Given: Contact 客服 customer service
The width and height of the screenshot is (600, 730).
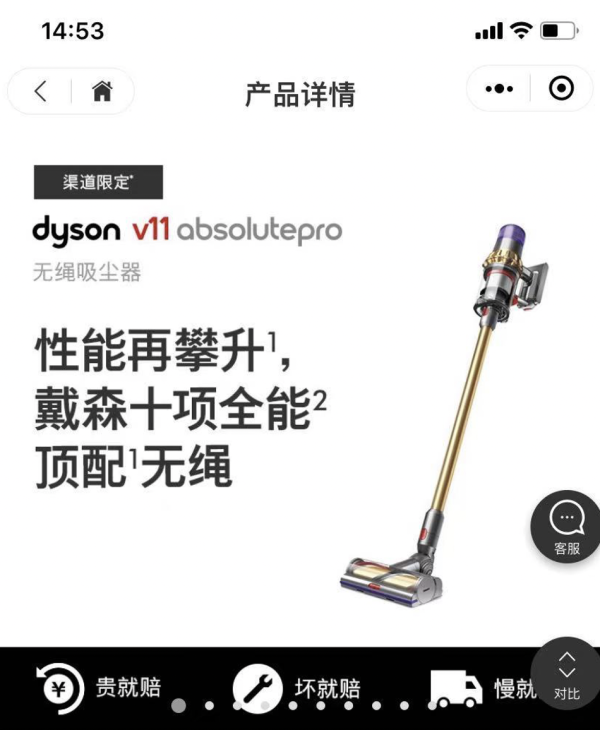Looking at the screenshot, I should 566,526.
